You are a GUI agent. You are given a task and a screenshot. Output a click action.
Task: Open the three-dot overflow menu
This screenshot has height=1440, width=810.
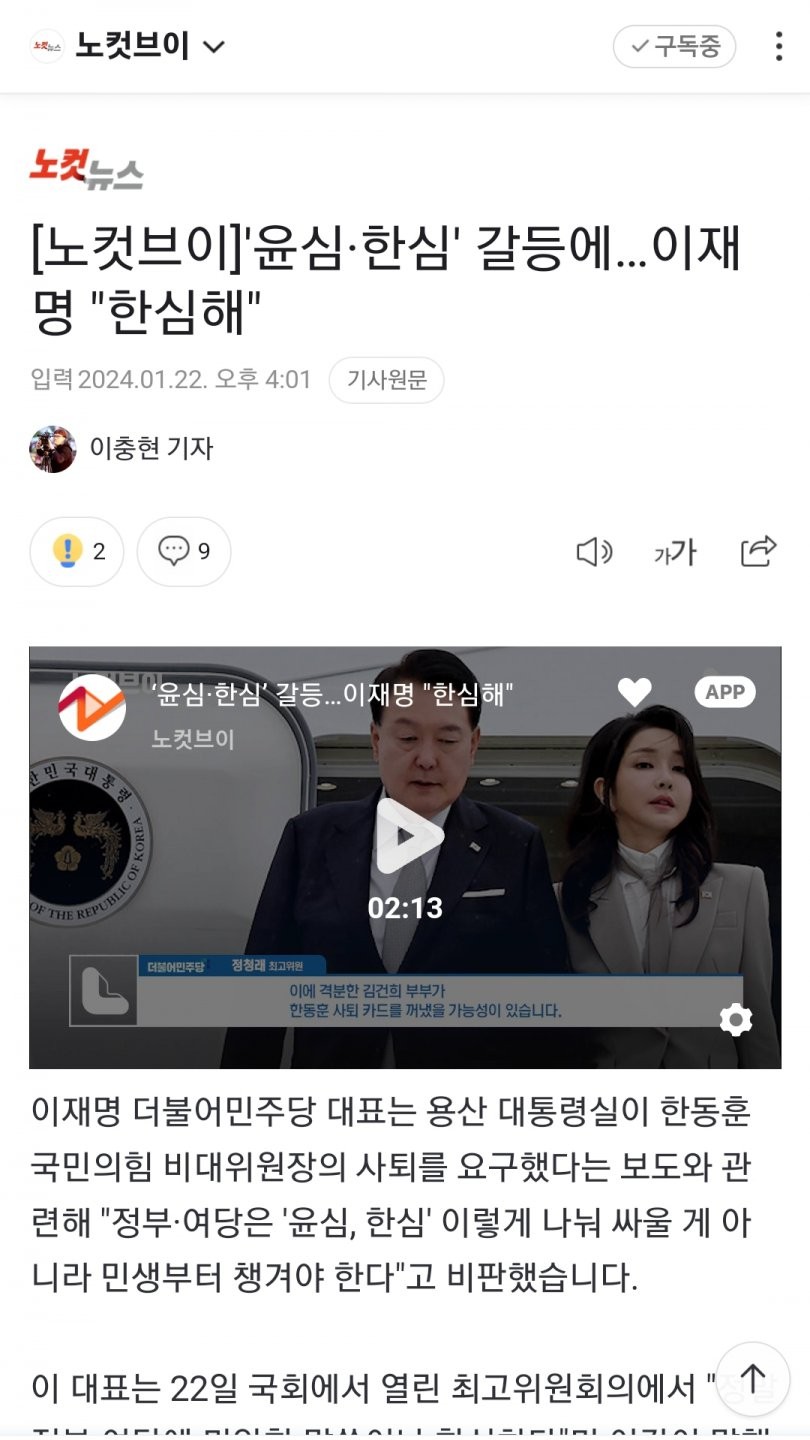[x=779, y=47]
